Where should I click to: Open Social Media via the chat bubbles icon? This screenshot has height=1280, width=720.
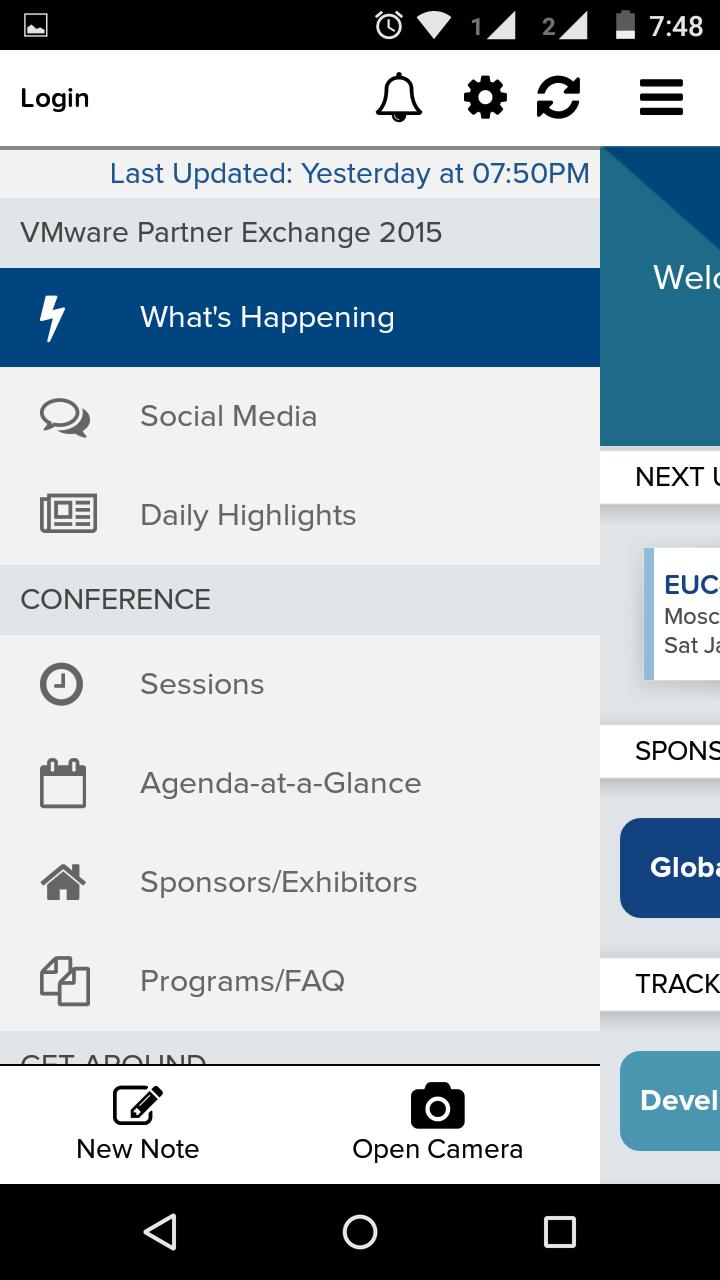pos(63,416)
